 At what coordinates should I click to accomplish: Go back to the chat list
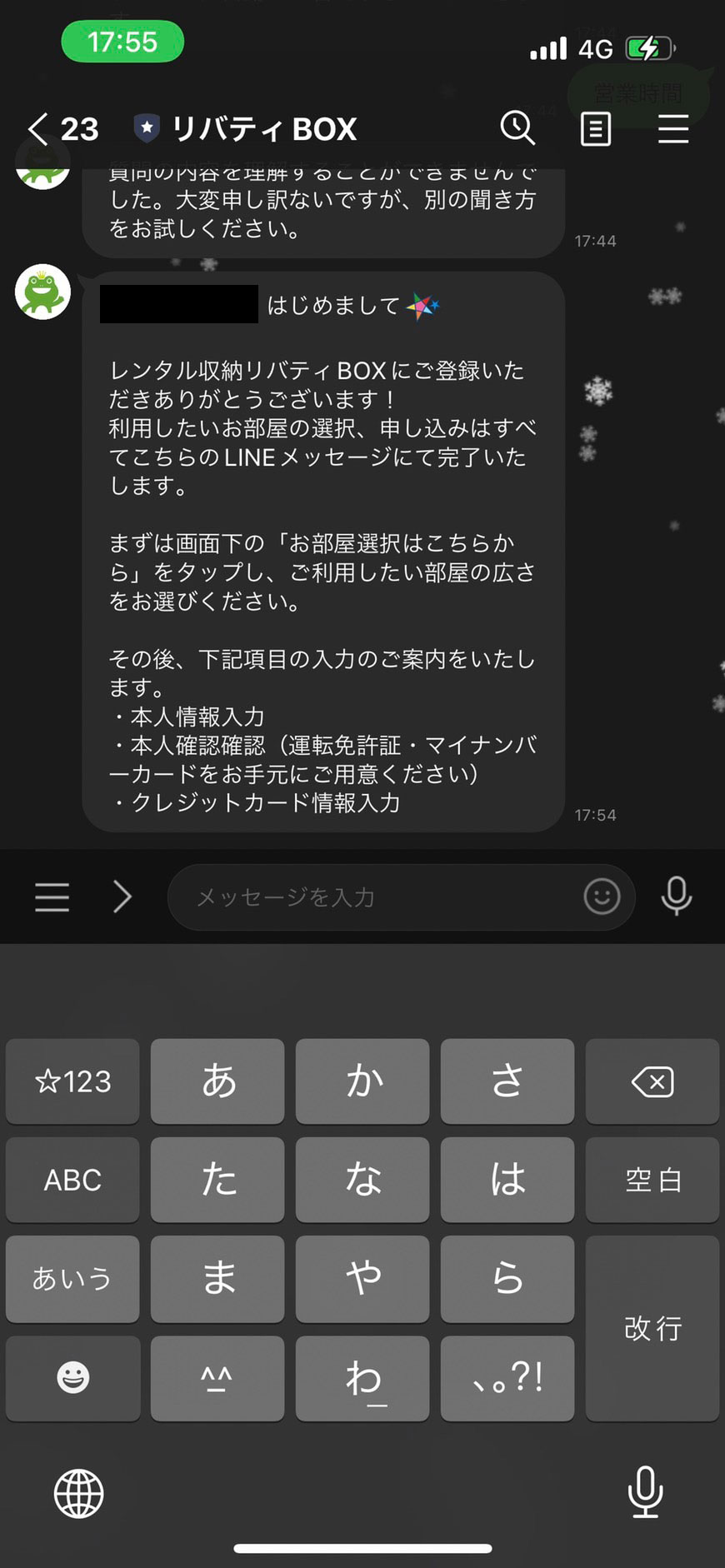pos(38,129)
